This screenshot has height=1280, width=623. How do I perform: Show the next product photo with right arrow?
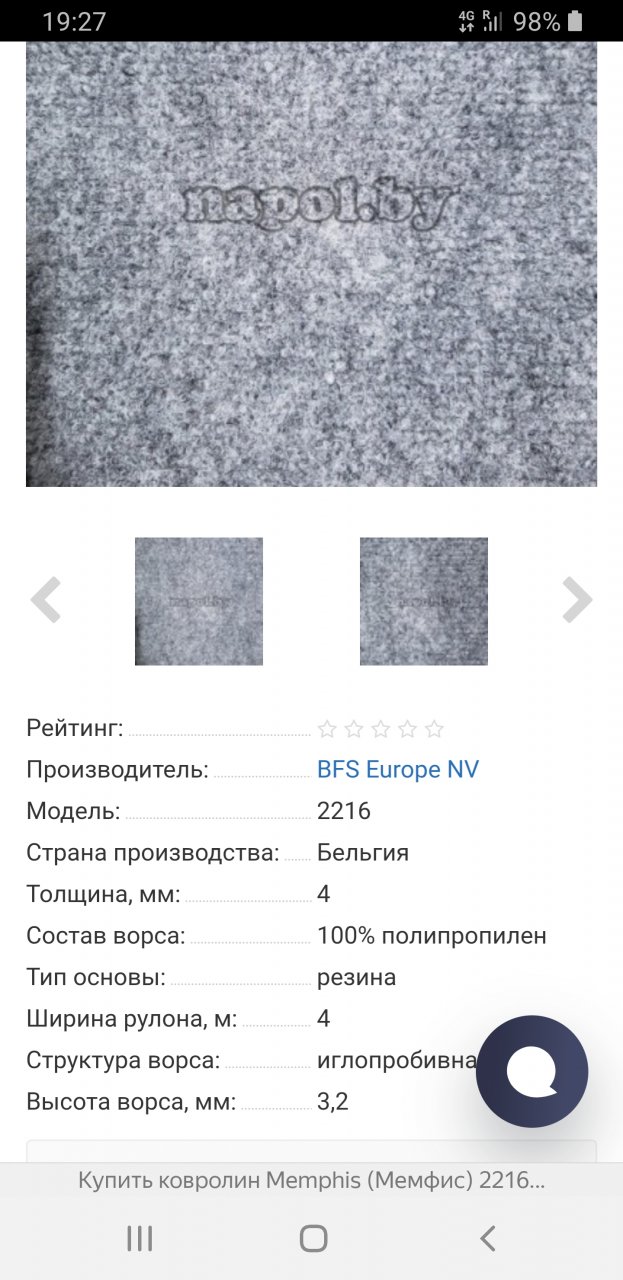pos(577,600)
